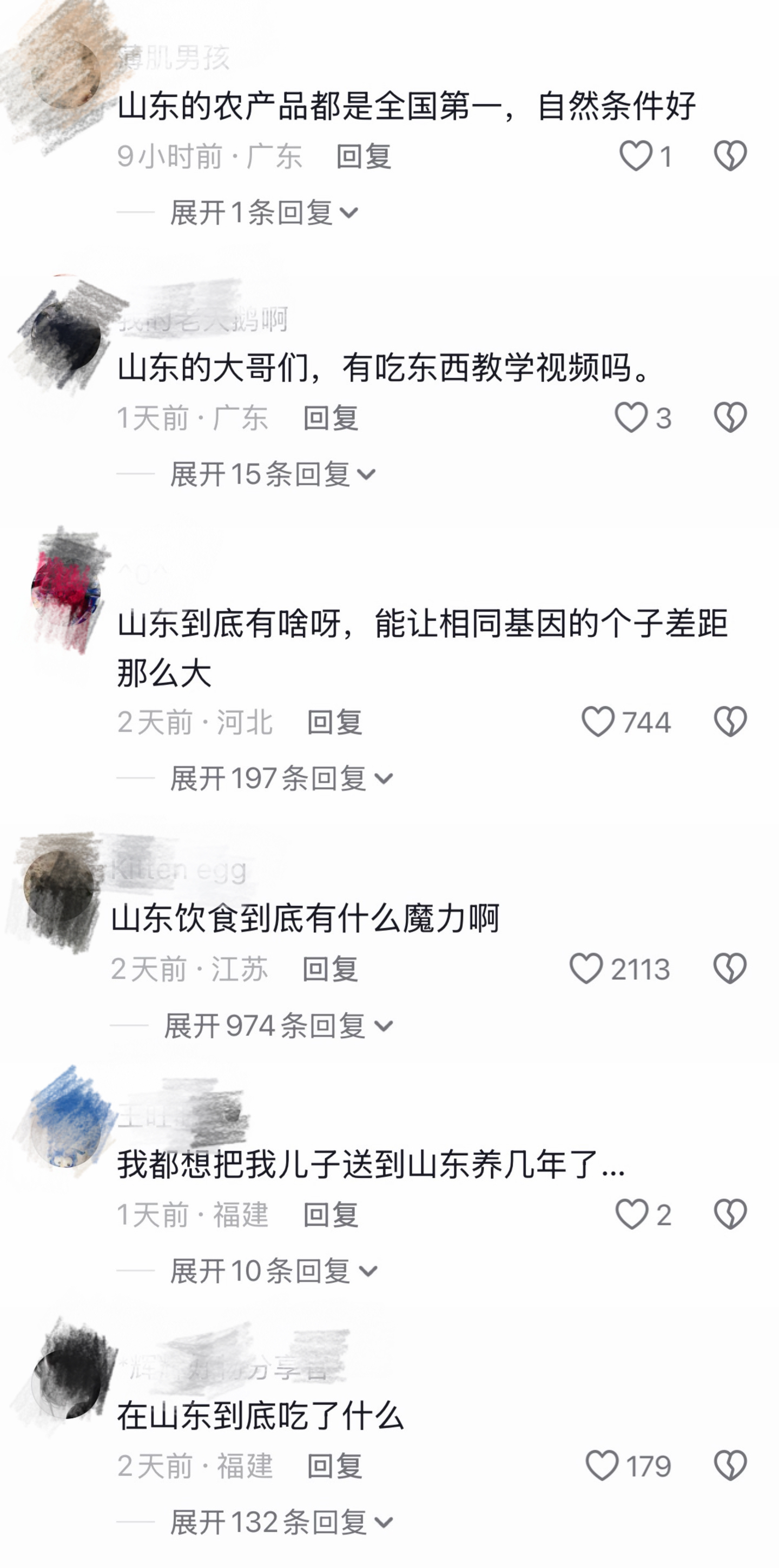Expand 展开974条回复
The height and width of the screenshot is (1568, 779).
tap(278, 1026)
